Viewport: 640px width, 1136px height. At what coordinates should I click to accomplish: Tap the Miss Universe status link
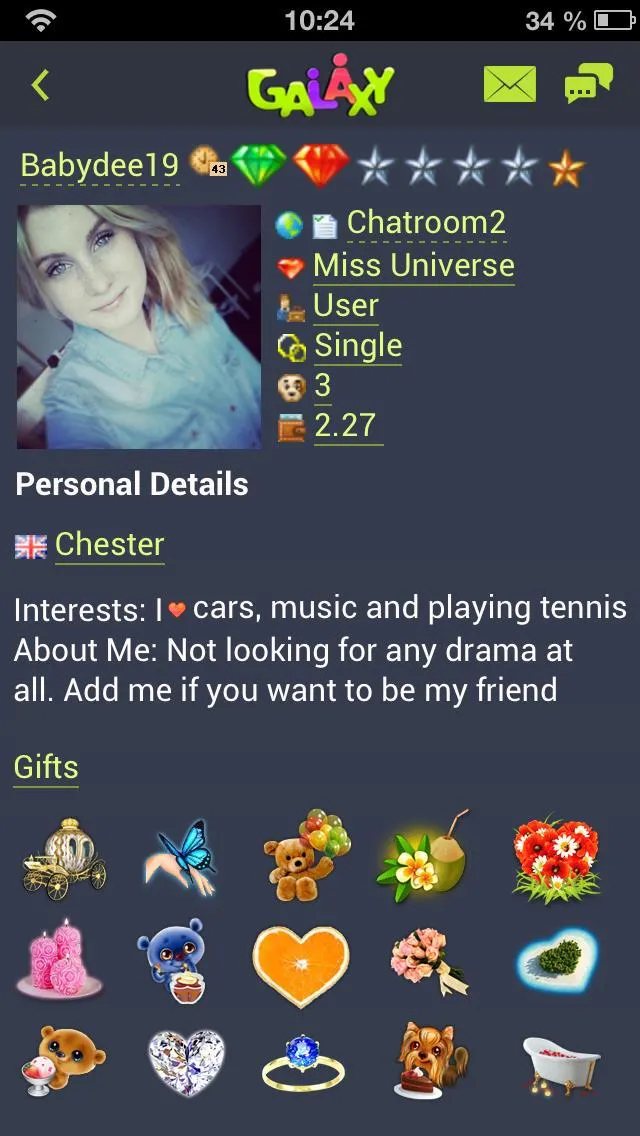(x=413, y=266)
